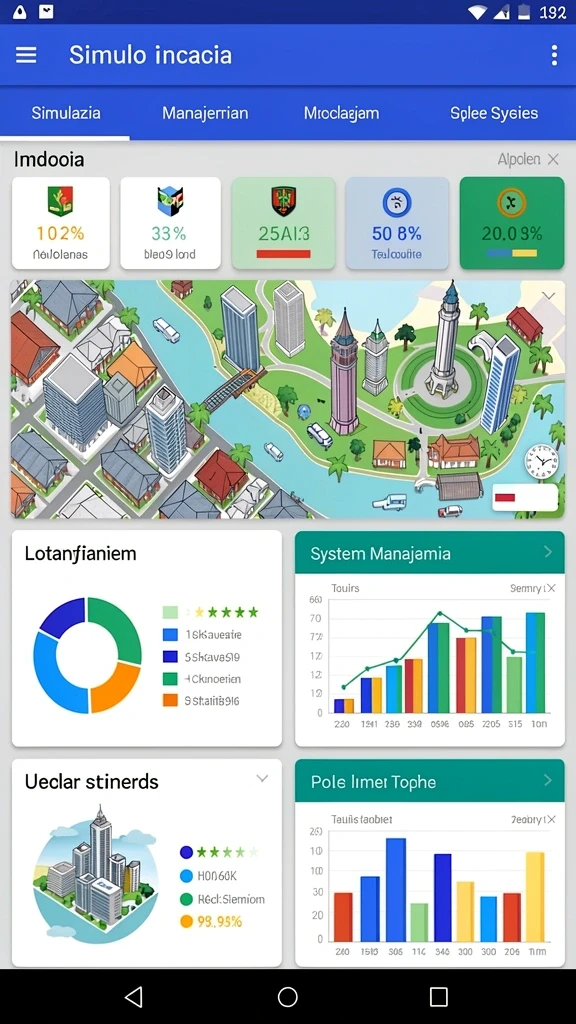Open the hamburger navigation drawer
Screen dimensions: 576x1024
(26, 55)
